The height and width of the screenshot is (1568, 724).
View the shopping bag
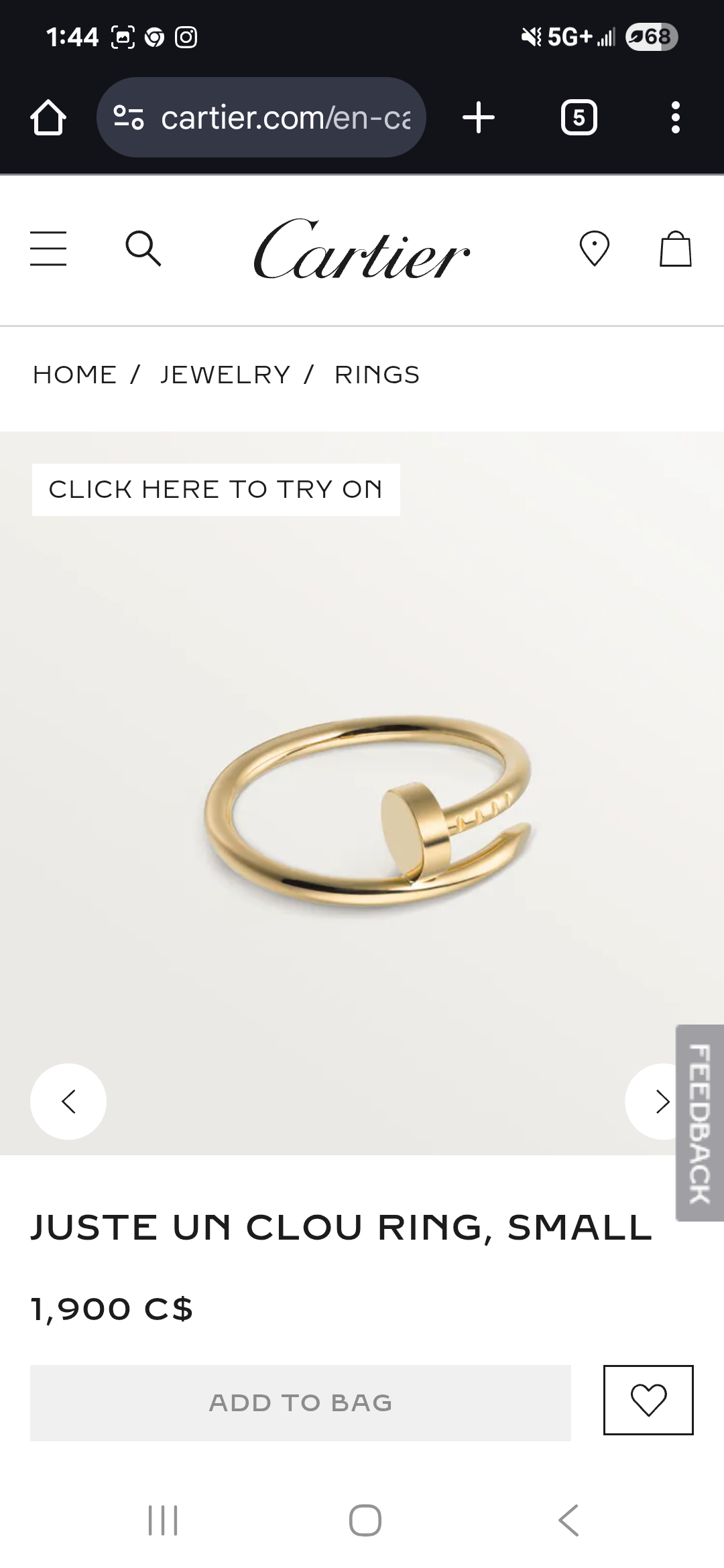pyautogui.click(x=675, y=249)
